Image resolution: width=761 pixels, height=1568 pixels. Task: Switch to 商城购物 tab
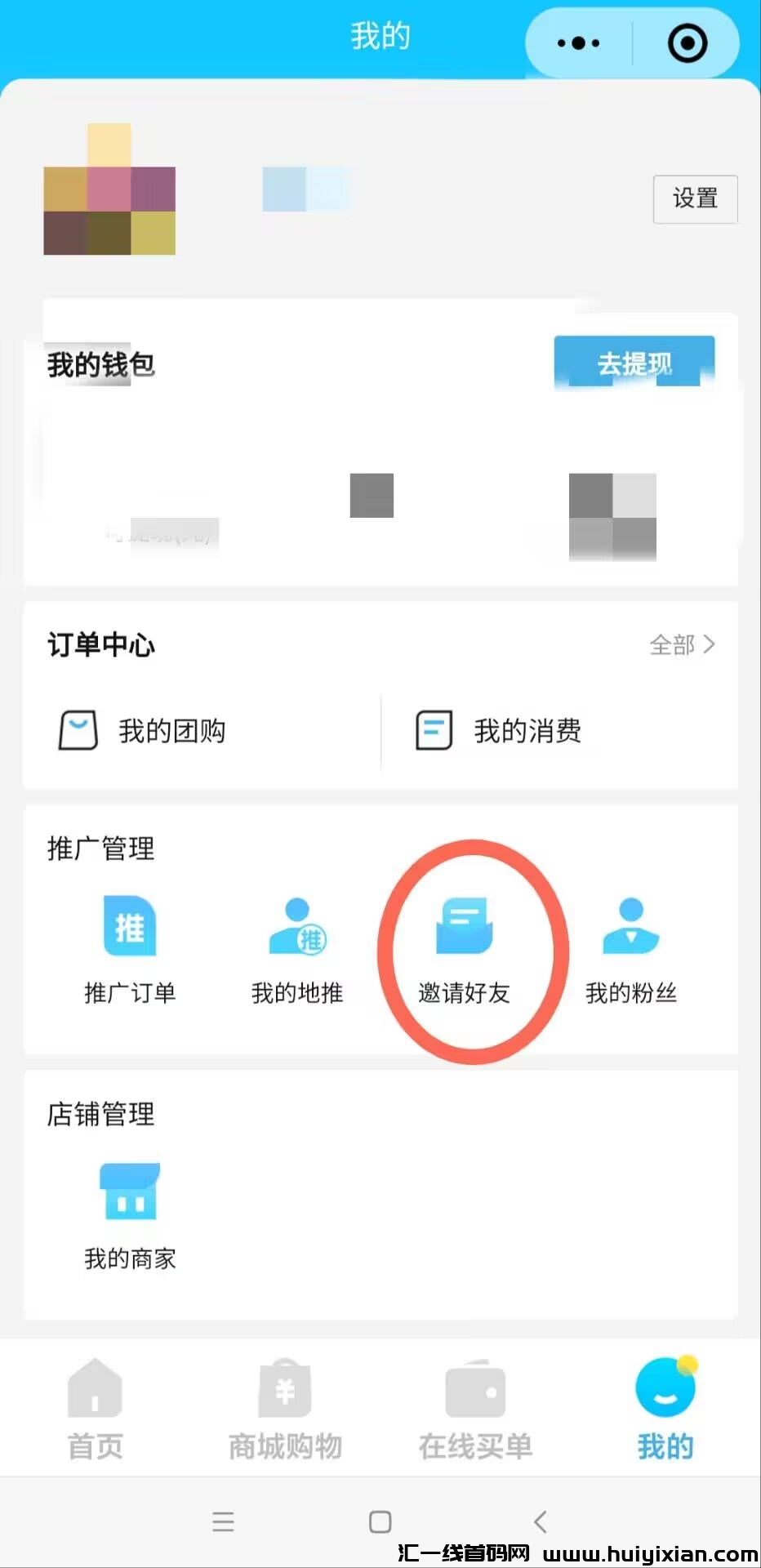pyautogui.click(x=285, y=1409)
